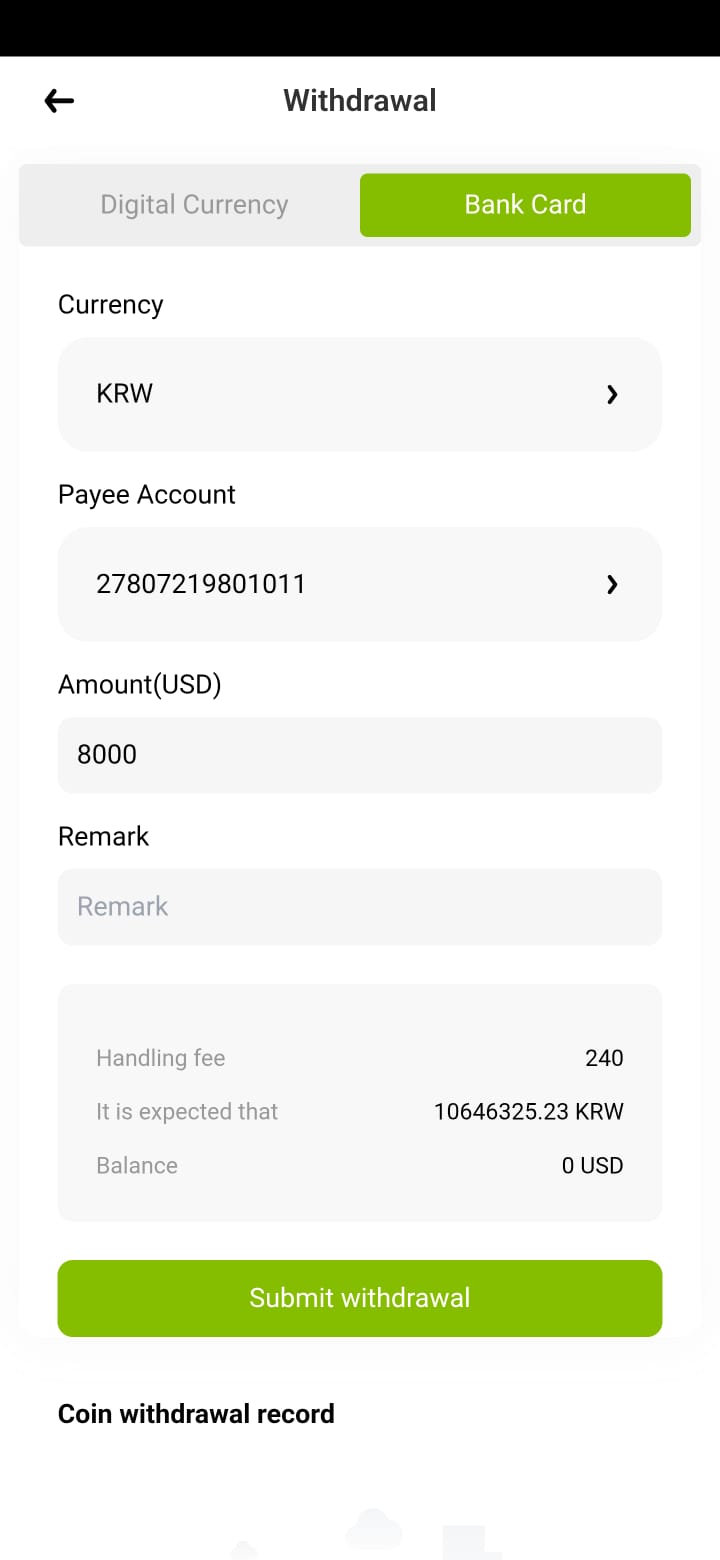
Task: Switch to the Digital Currency tab
Action: [194, 205]
